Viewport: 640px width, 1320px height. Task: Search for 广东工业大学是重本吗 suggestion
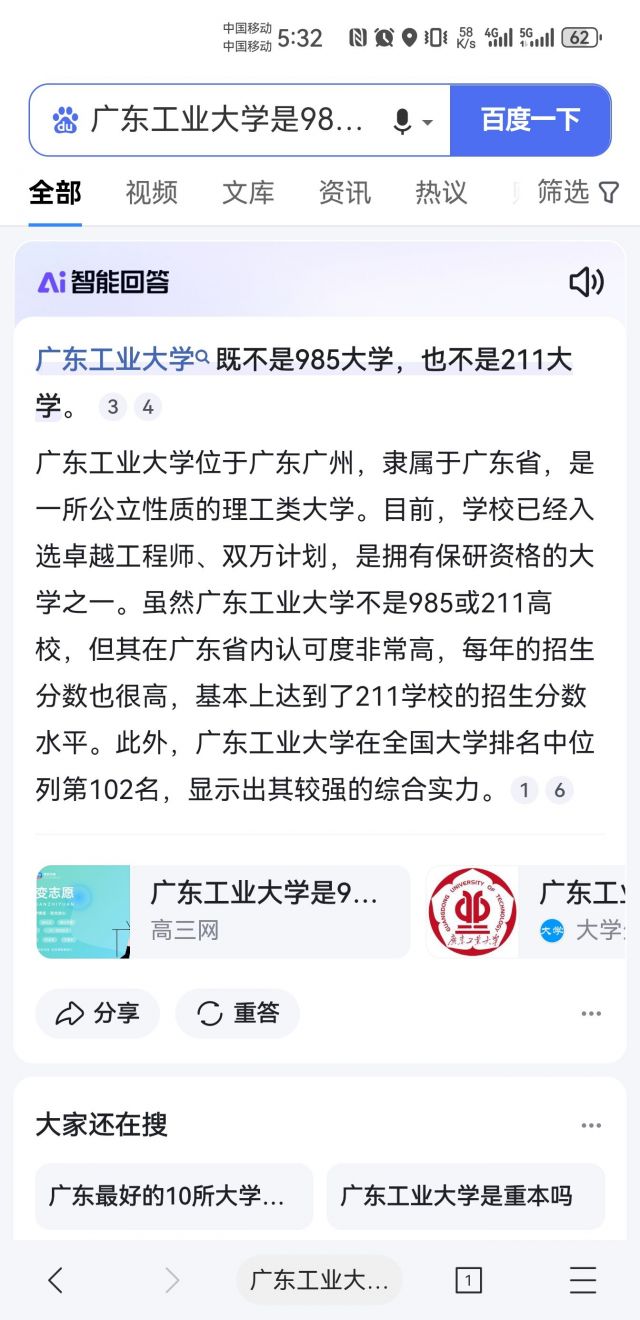[465, 1196]
